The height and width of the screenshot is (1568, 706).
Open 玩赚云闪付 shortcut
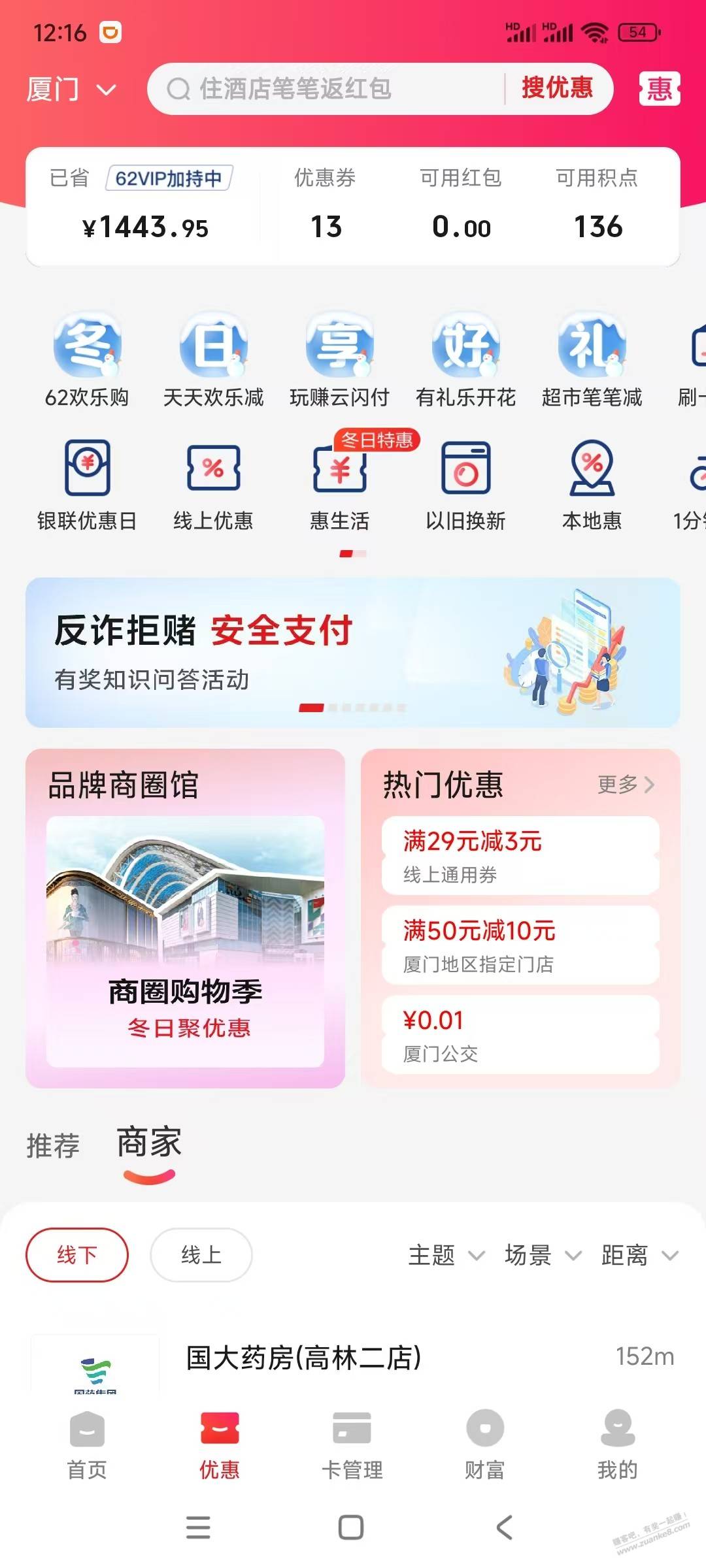click(x=339, y=359)
